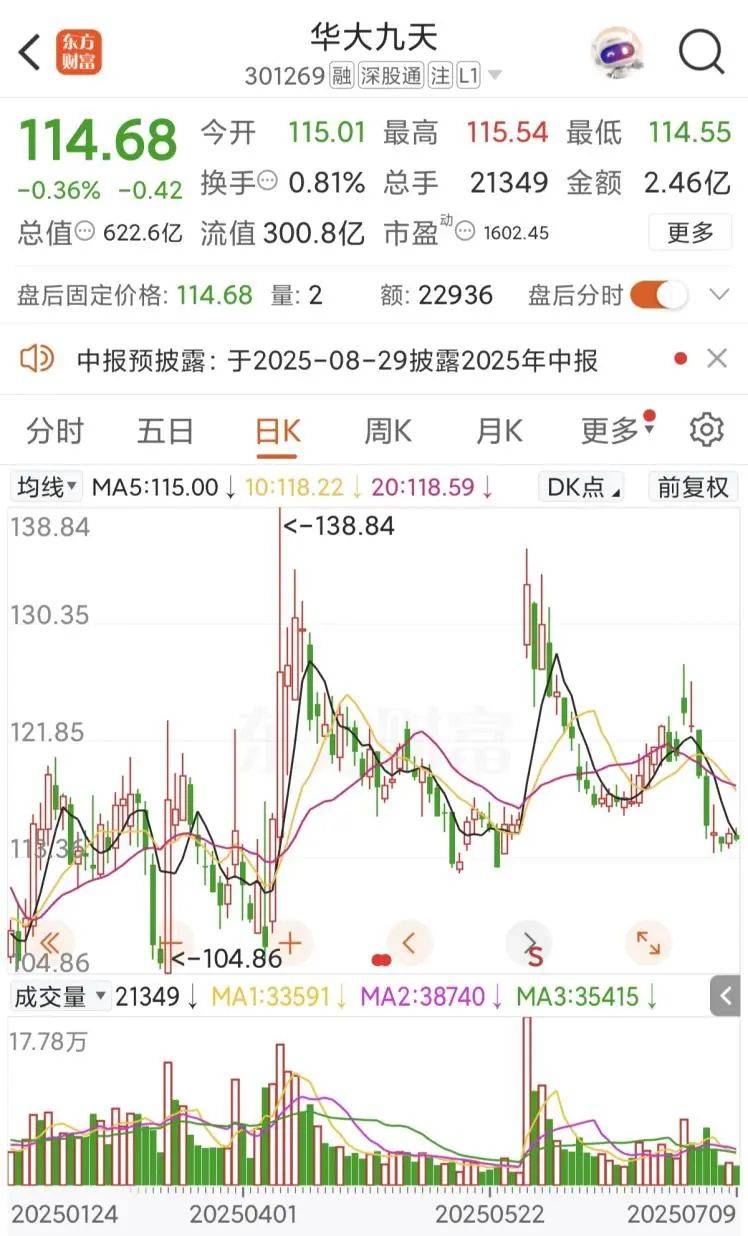This screenshot has height=1236, width=748.
Task: Dismiss the 中报预披露 notice banner
Action: pos(716,359)
